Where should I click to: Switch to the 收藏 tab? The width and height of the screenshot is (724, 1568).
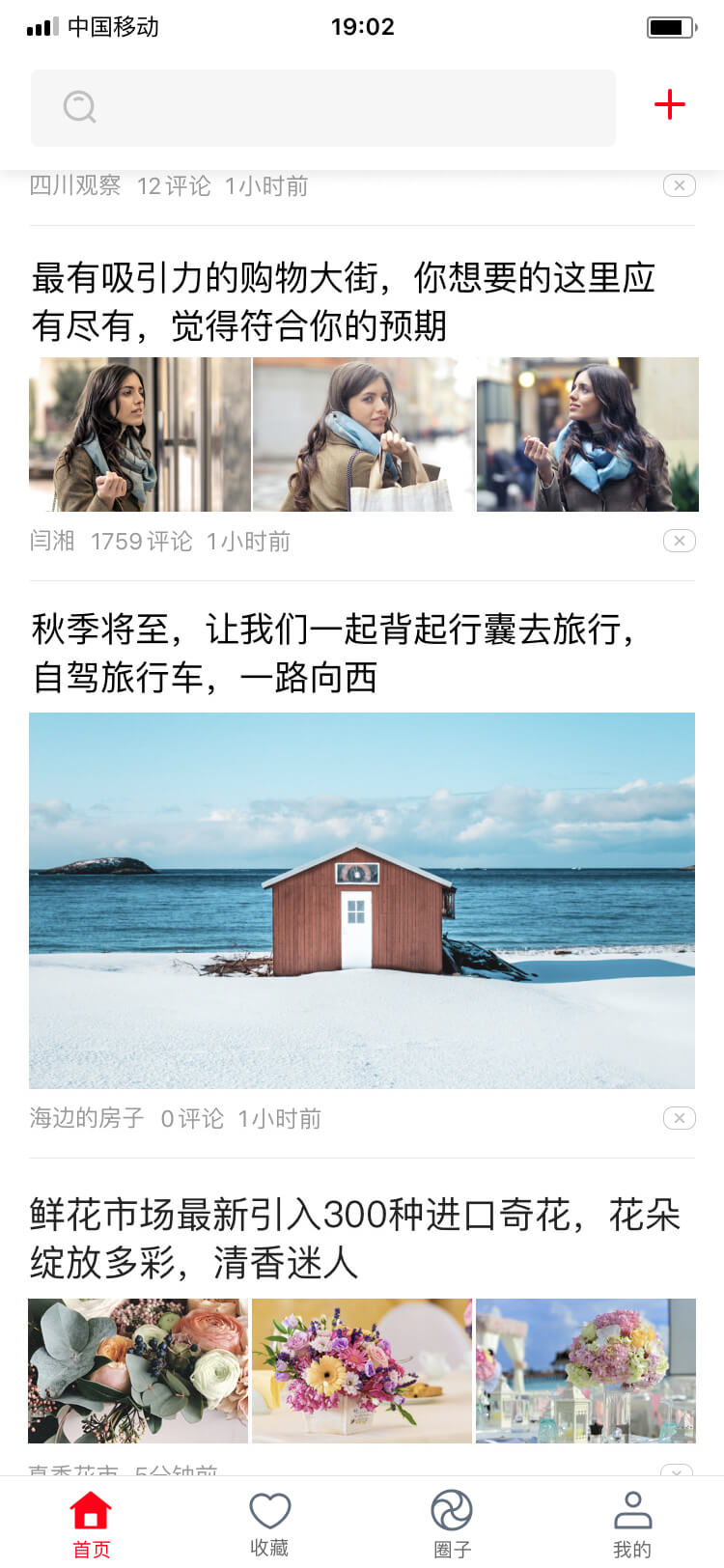click(x=269, y=1525)
